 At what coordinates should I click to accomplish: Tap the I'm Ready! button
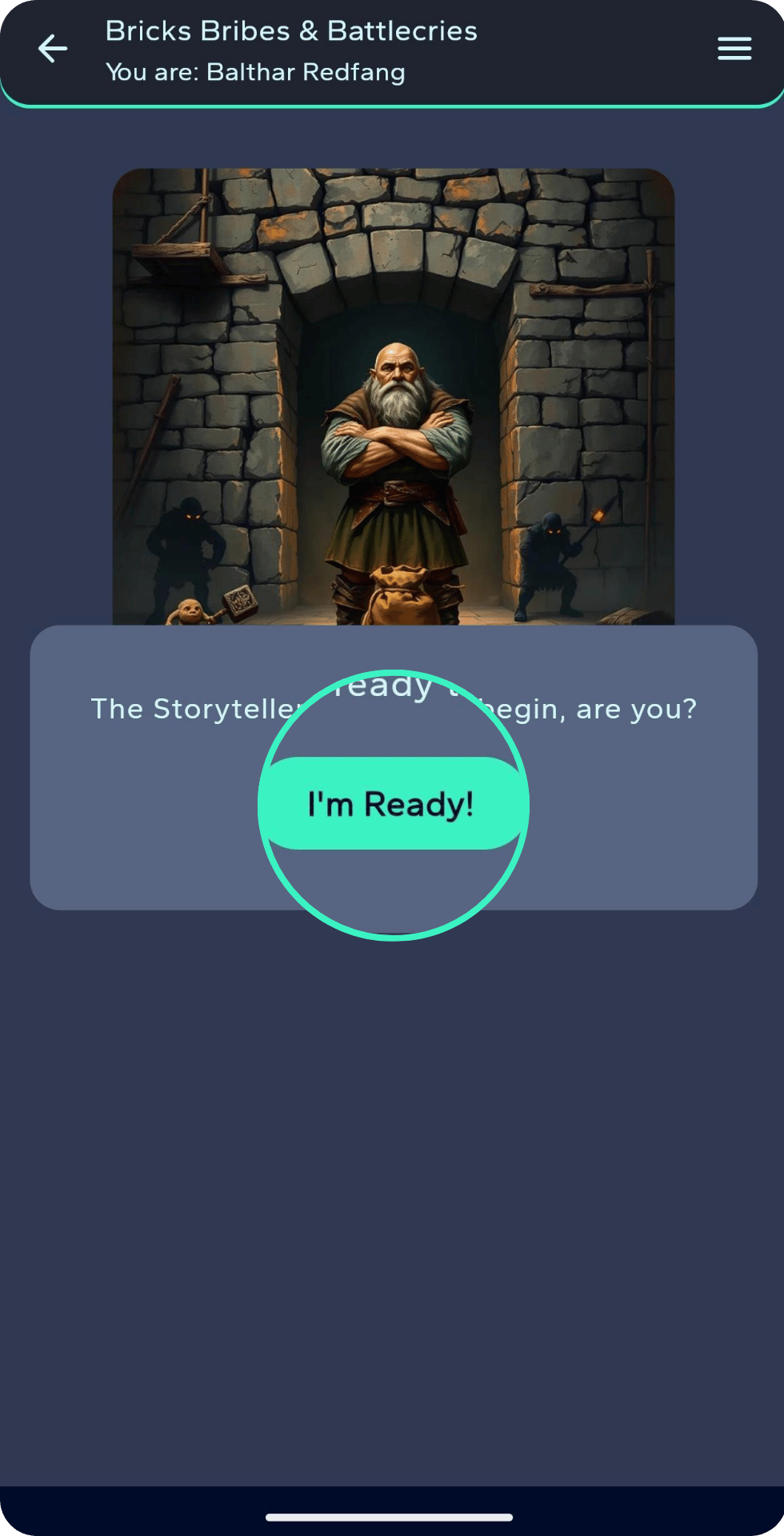(x=392, y=803)
